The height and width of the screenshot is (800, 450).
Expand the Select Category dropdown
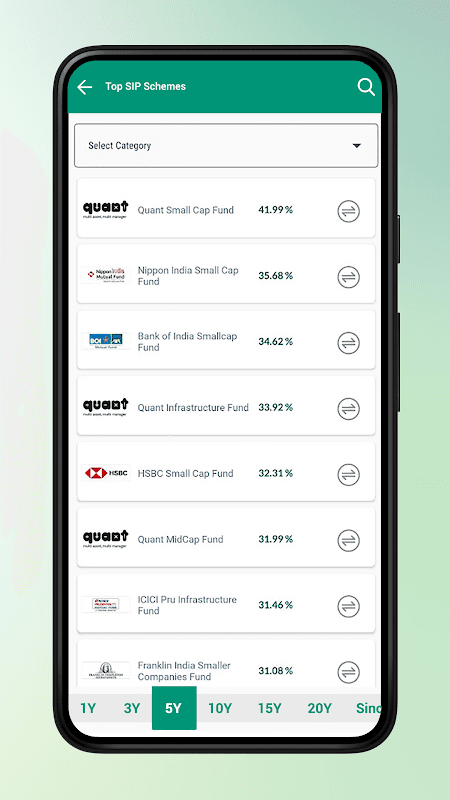[226, 145]
